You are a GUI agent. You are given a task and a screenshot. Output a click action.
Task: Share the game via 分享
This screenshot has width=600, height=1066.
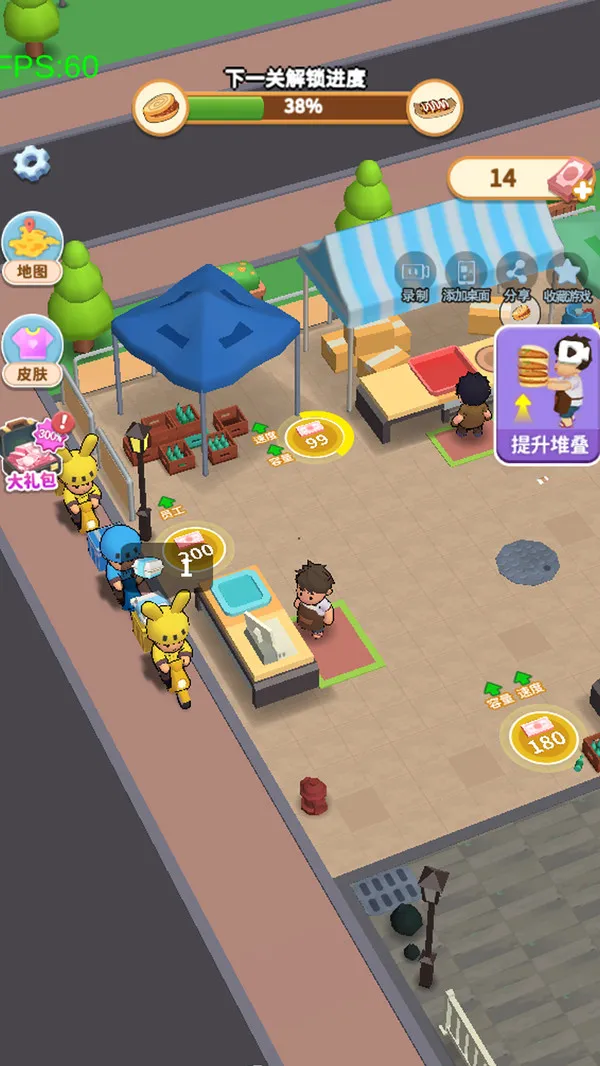pos(517,277)
